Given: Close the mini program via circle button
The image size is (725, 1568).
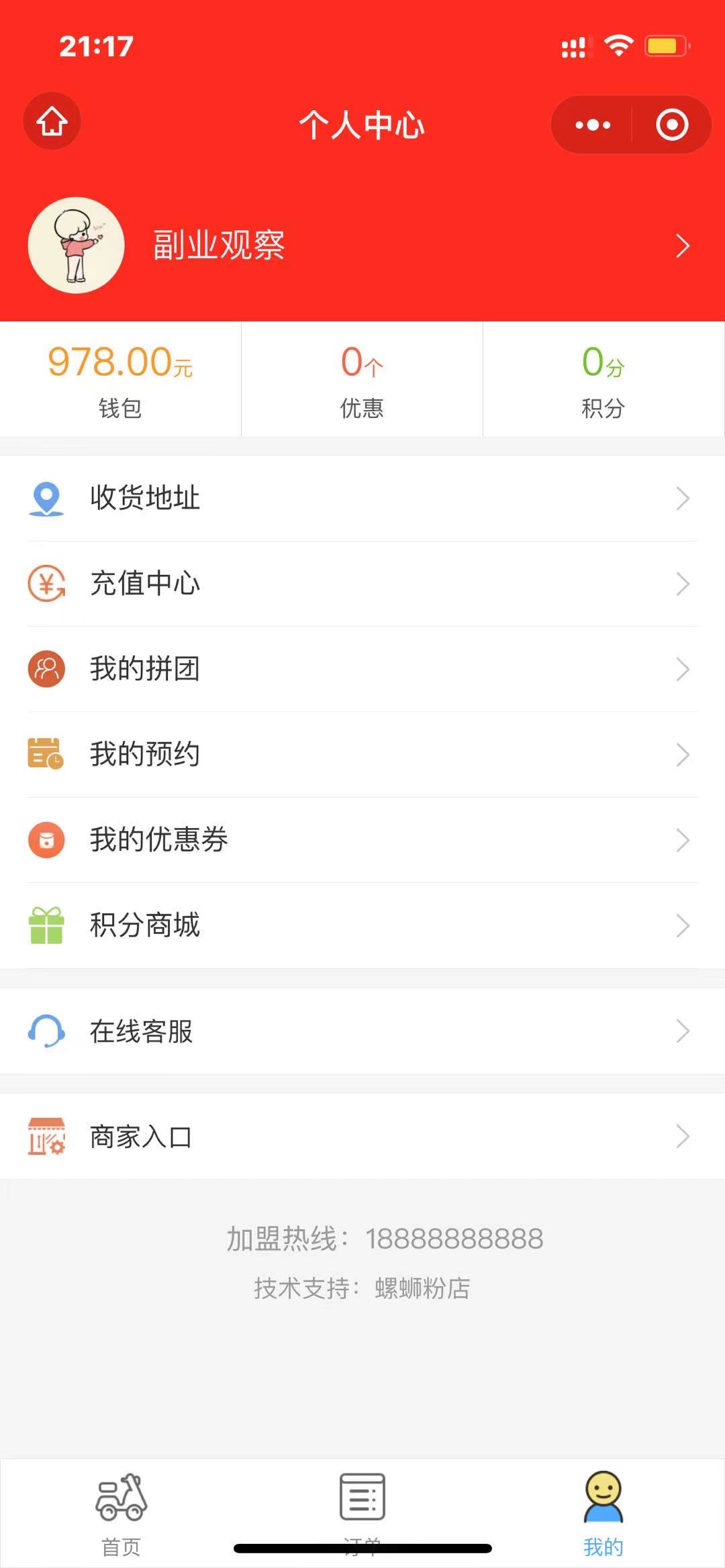Looking at the screenshot, I should 672,125.
